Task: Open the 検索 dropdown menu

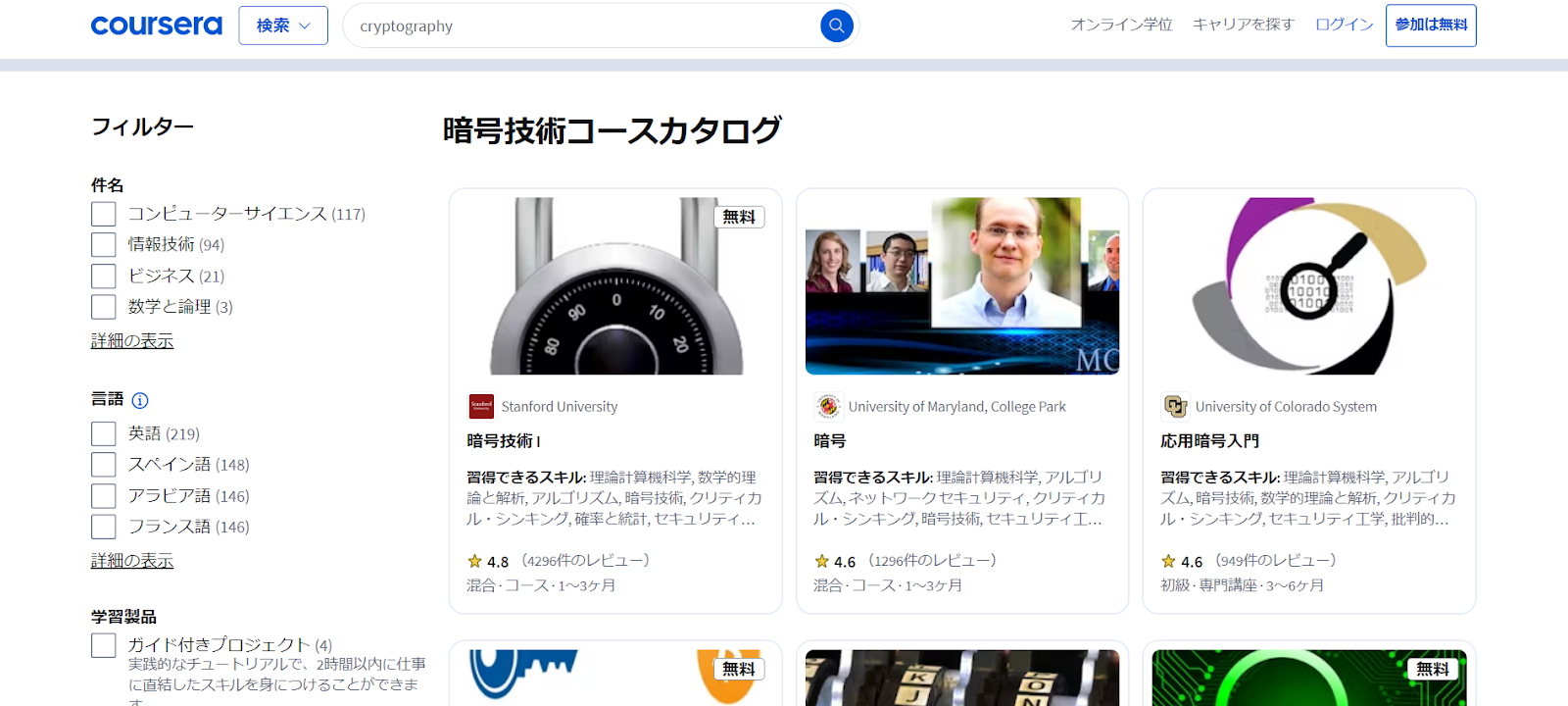Action: (x=283, y=25)
